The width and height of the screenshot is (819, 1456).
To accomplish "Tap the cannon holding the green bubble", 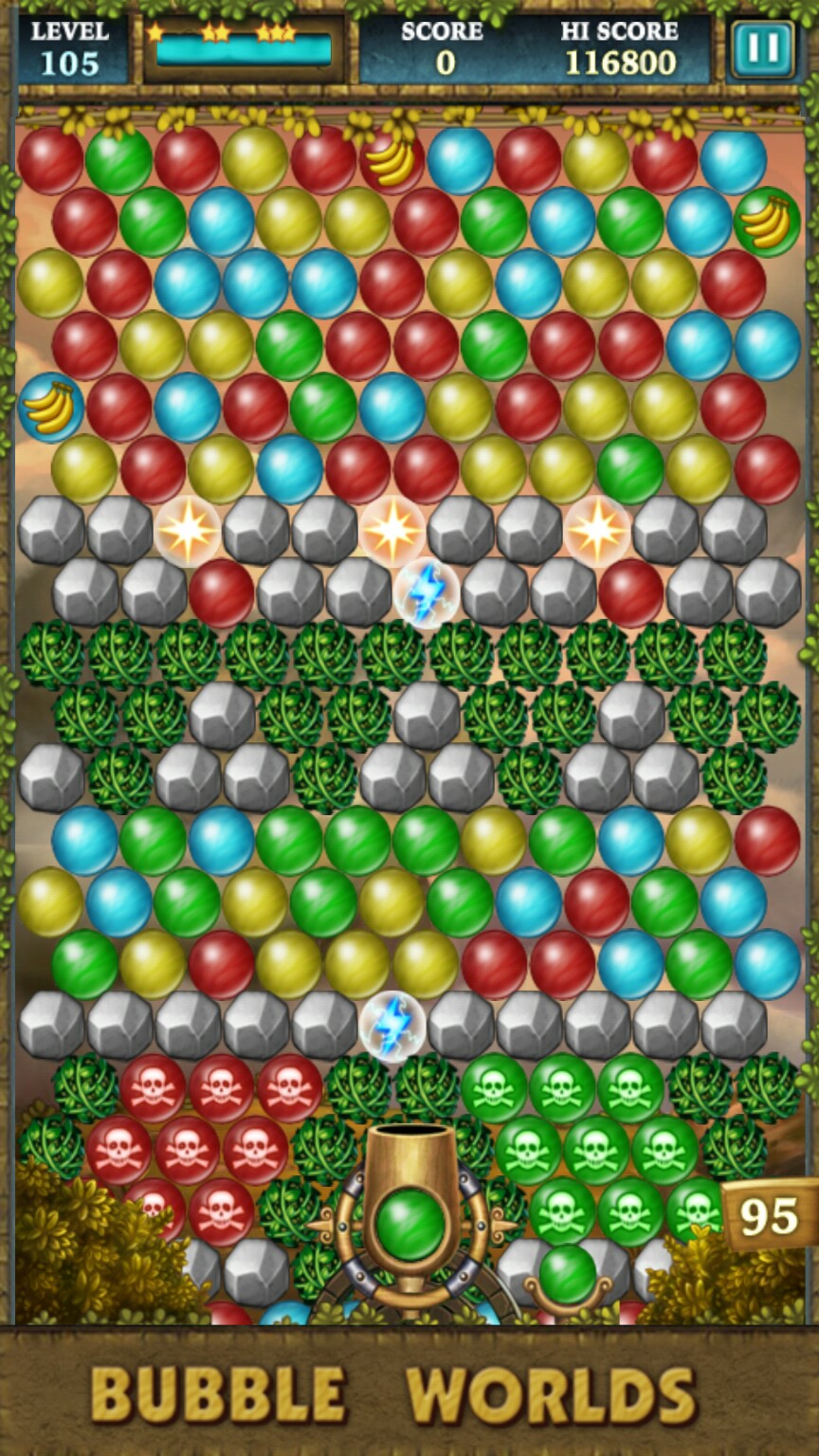I will [x=410, y=1223].
